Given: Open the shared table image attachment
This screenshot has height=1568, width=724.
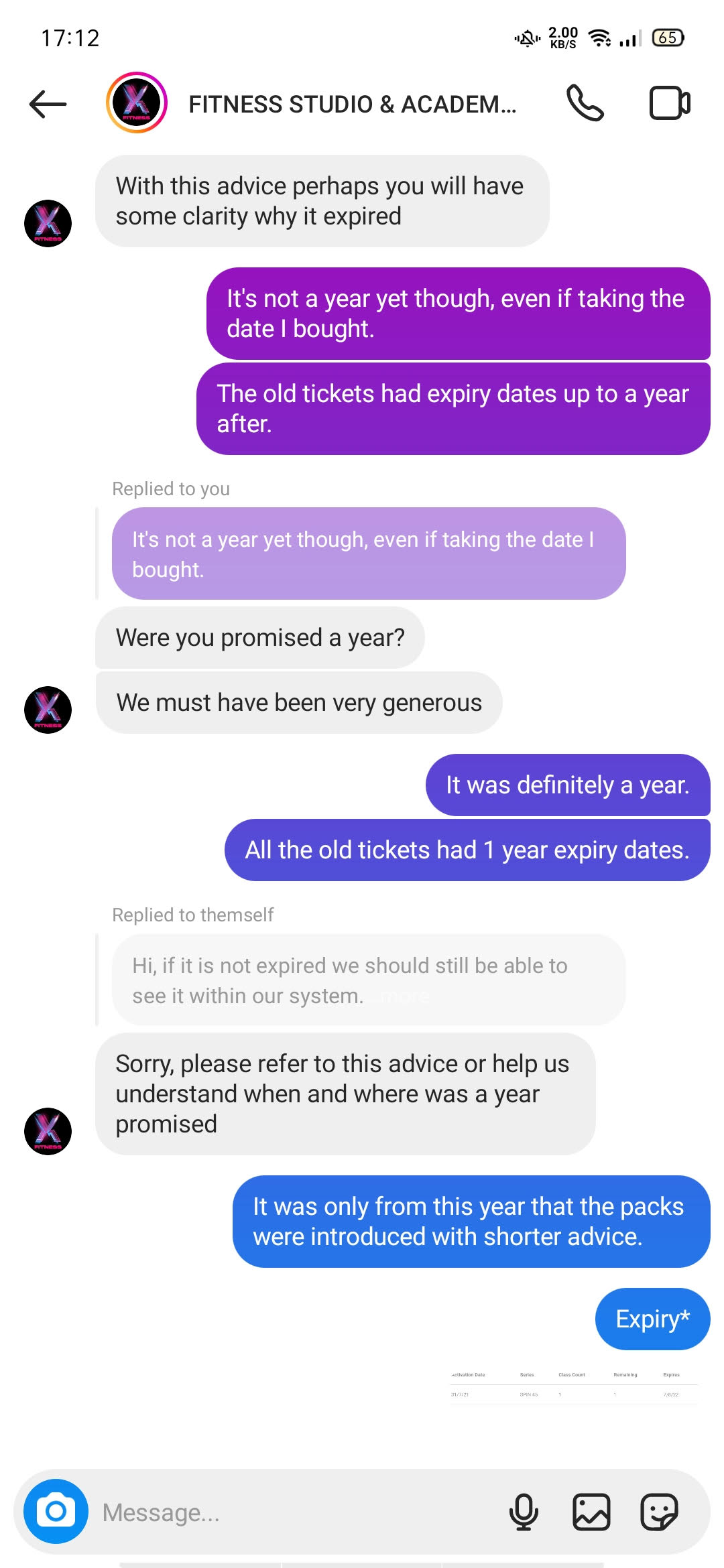Looking at the screenshot, I should tap(574, 1387).
